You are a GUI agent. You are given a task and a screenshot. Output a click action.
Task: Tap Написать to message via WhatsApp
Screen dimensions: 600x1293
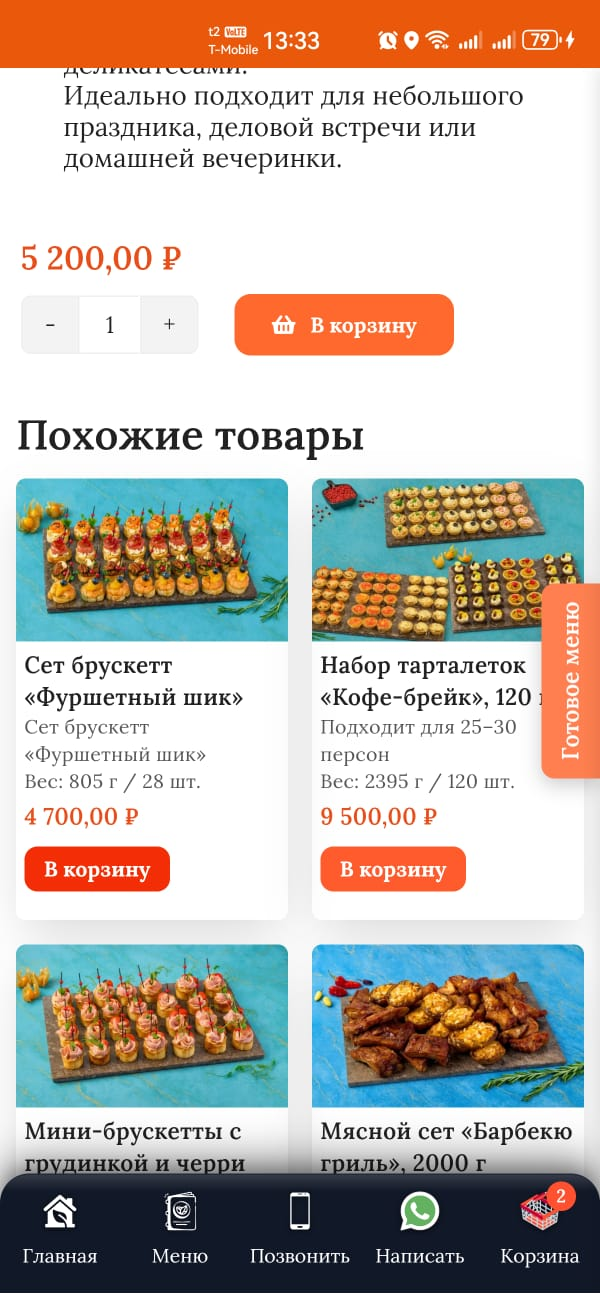coord(420,1230)
